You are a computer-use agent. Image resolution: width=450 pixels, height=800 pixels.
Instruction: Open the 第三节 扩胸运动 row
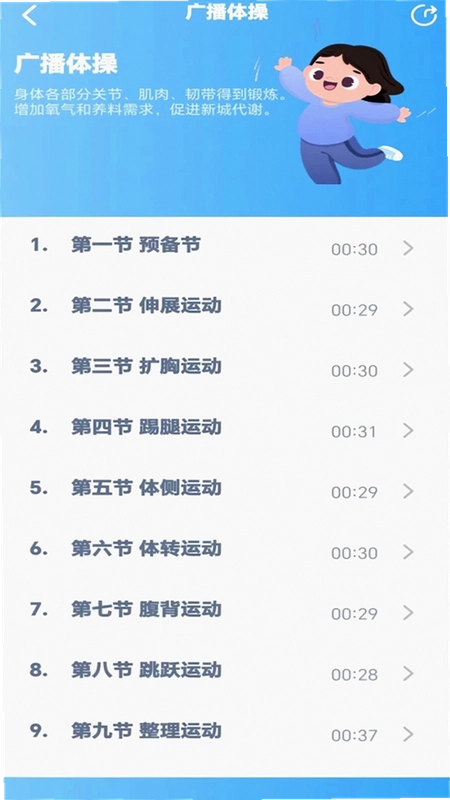(225, 369)
